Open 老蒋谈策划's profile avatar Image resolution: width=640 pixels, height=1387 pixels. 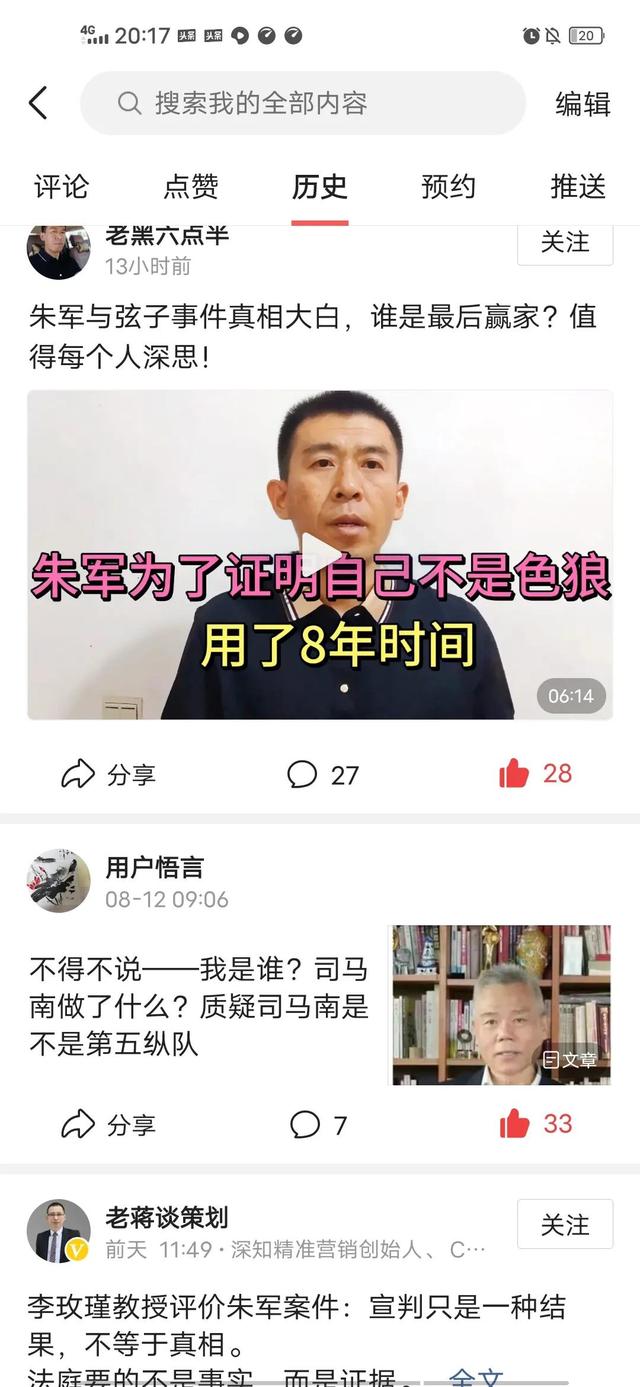(x=58, y=1231)
